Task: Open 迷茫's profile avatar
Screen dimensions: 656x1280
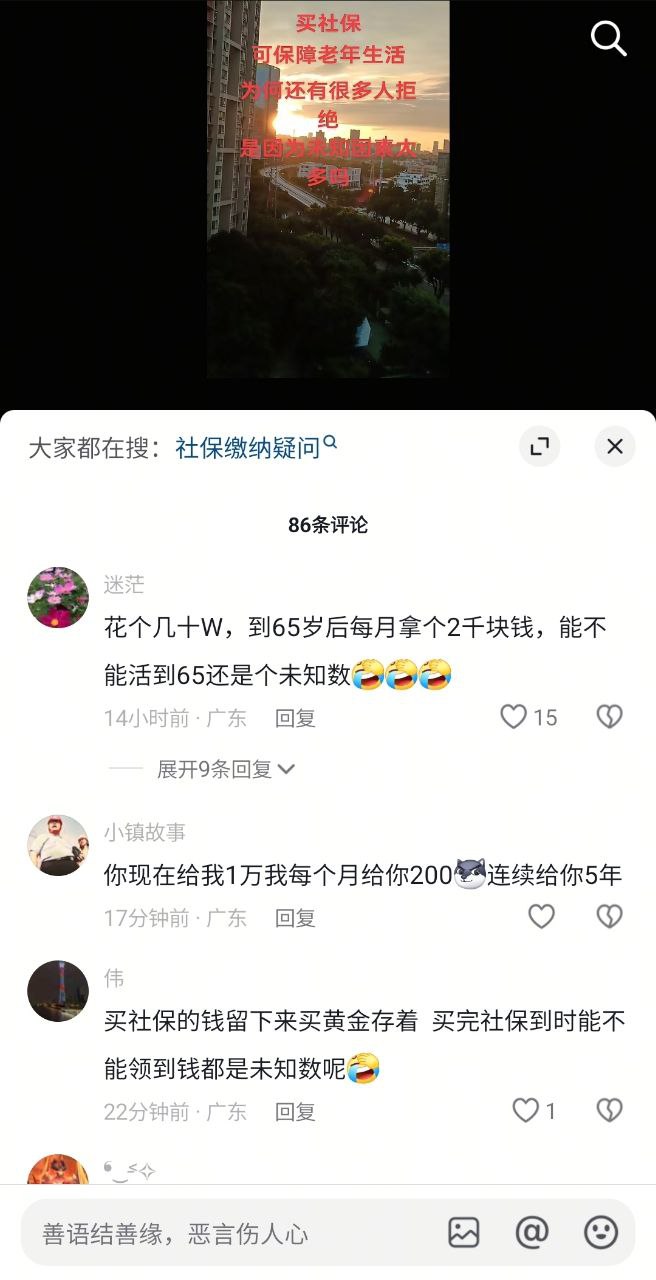Action: 58,597
